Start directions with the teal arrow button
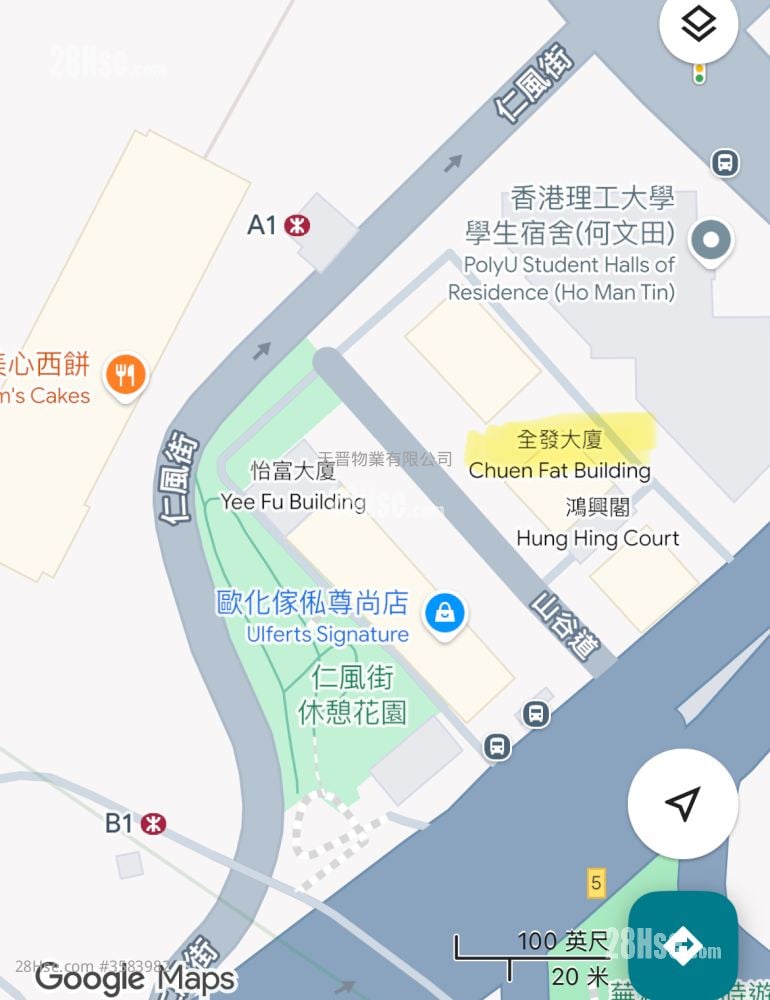This screenshot has width=770, height=1000. [683, 944]
